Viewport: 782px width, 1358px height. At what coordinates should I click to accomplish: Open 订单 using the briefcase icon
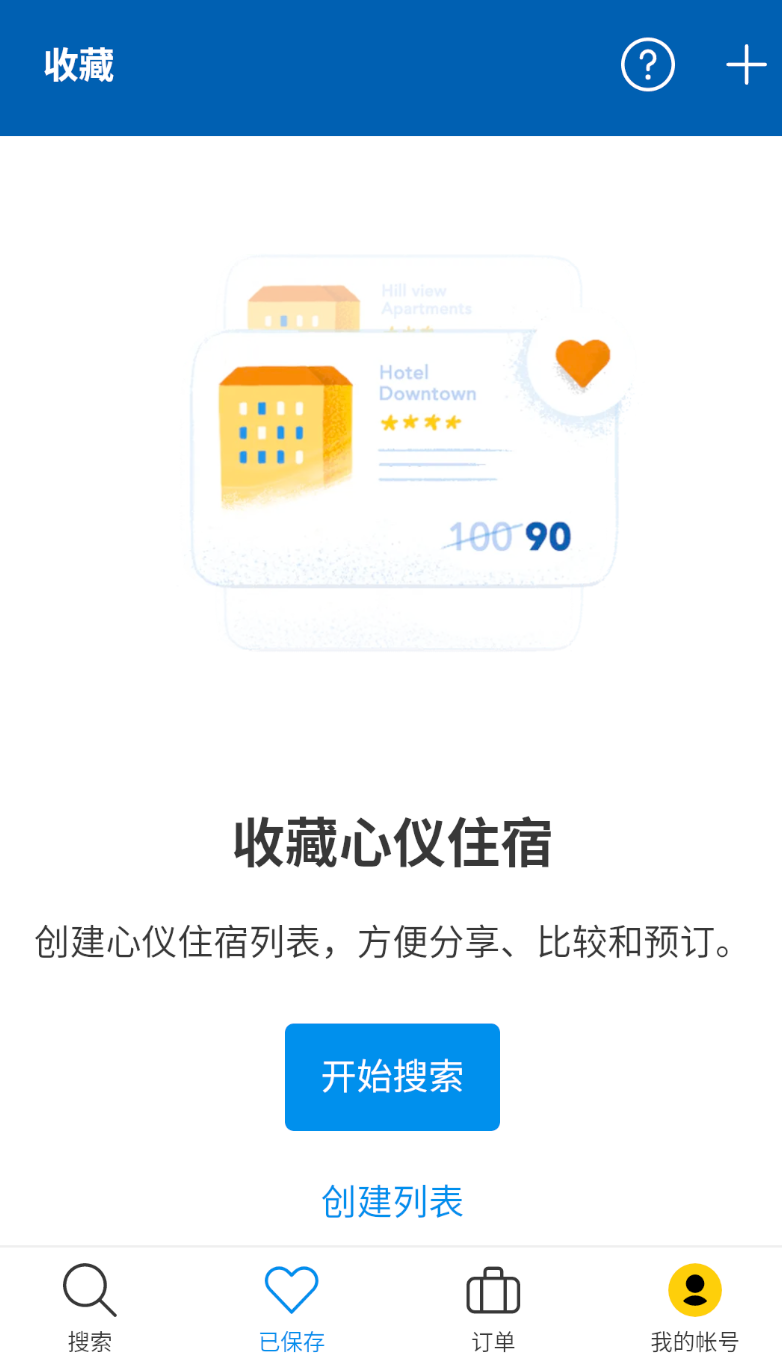click(492, 1291)
